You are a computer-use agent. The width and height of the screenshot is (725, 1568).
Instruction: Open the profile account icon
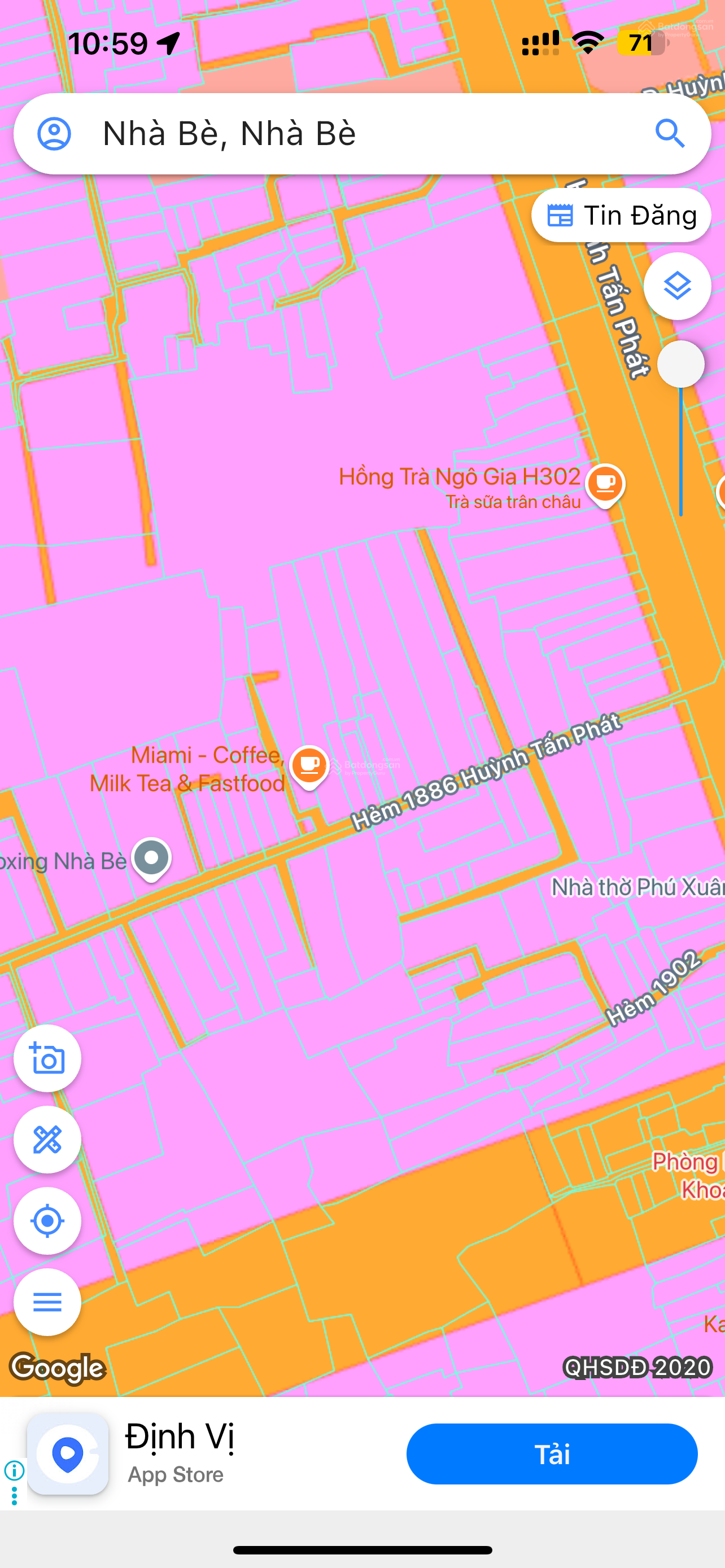coord(54,133)
